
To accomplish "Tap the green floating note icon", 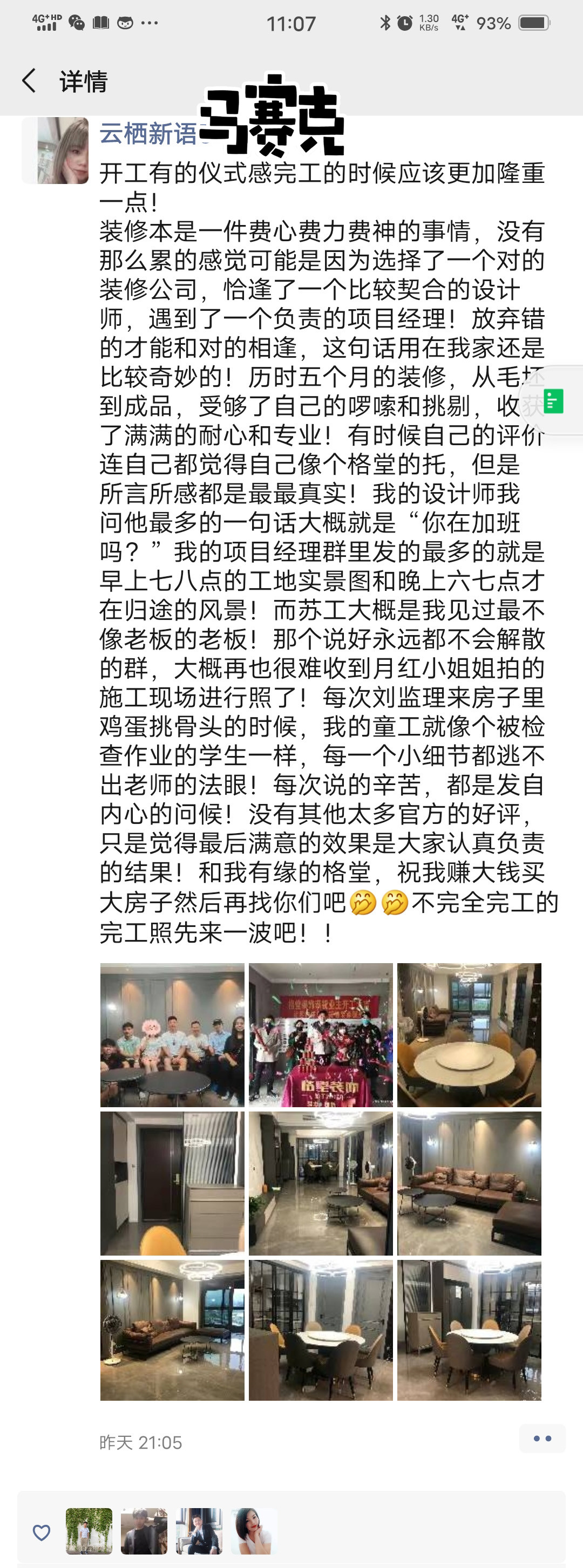I will tap(553, 401).
